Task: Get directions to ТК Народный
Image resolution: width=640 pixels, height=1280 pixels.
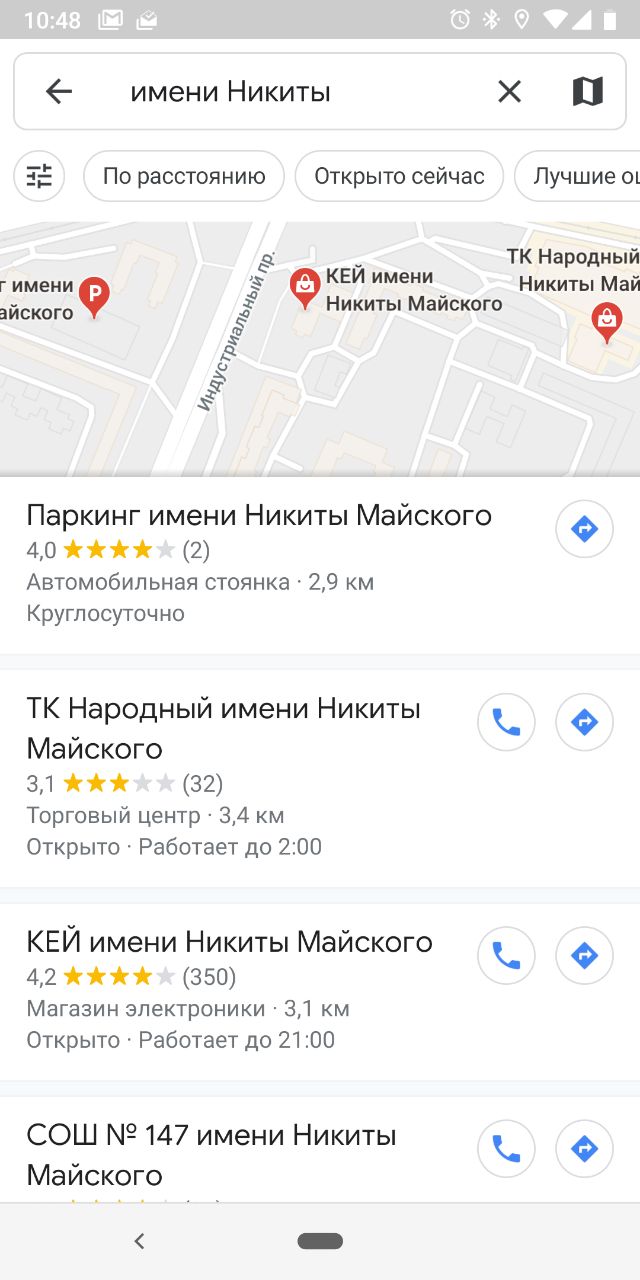Action: coord(584,722)
